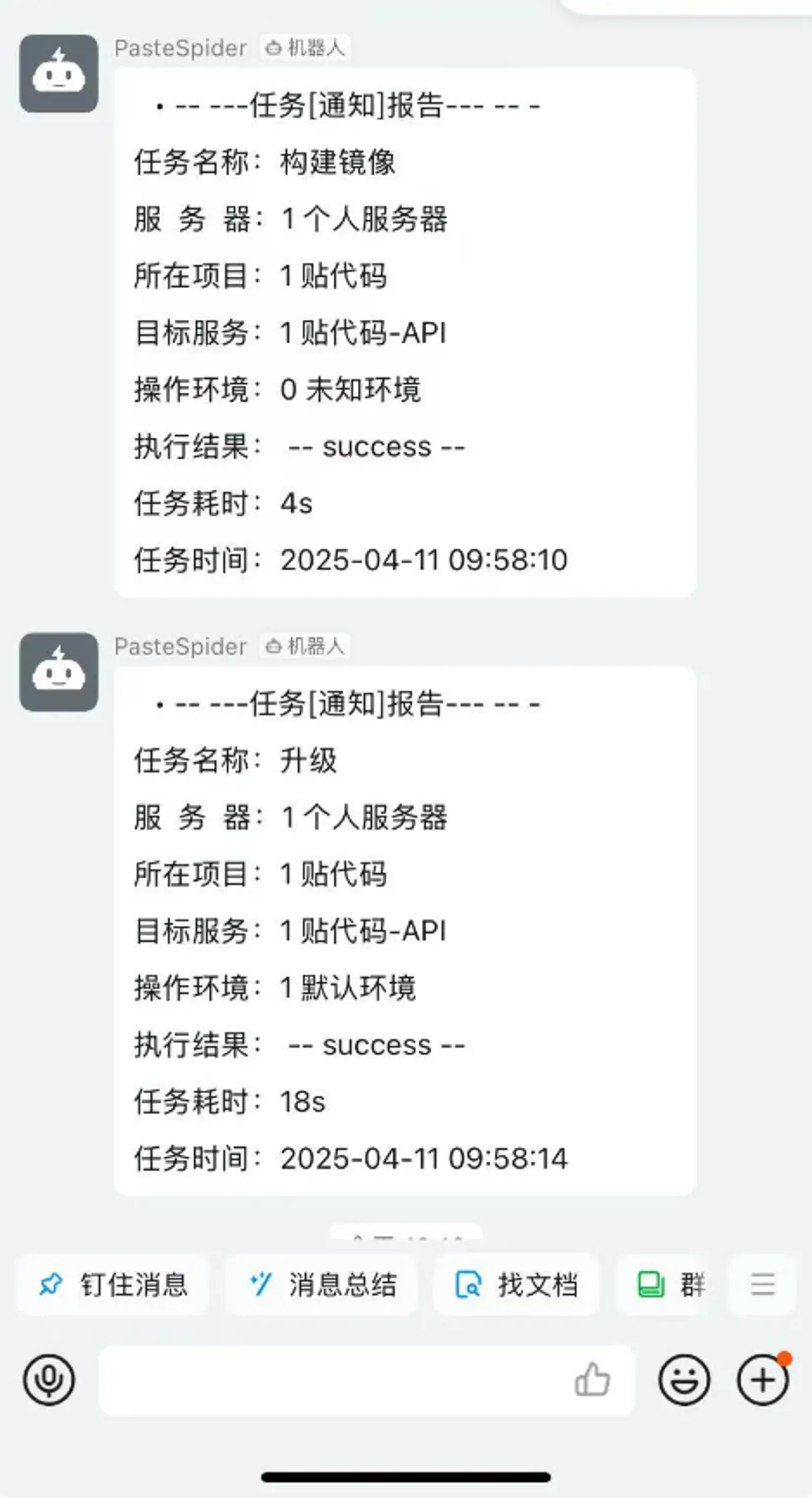812x1498 pixels.
Task: Open 找文档 to search documents
Action: [517, 1285]
